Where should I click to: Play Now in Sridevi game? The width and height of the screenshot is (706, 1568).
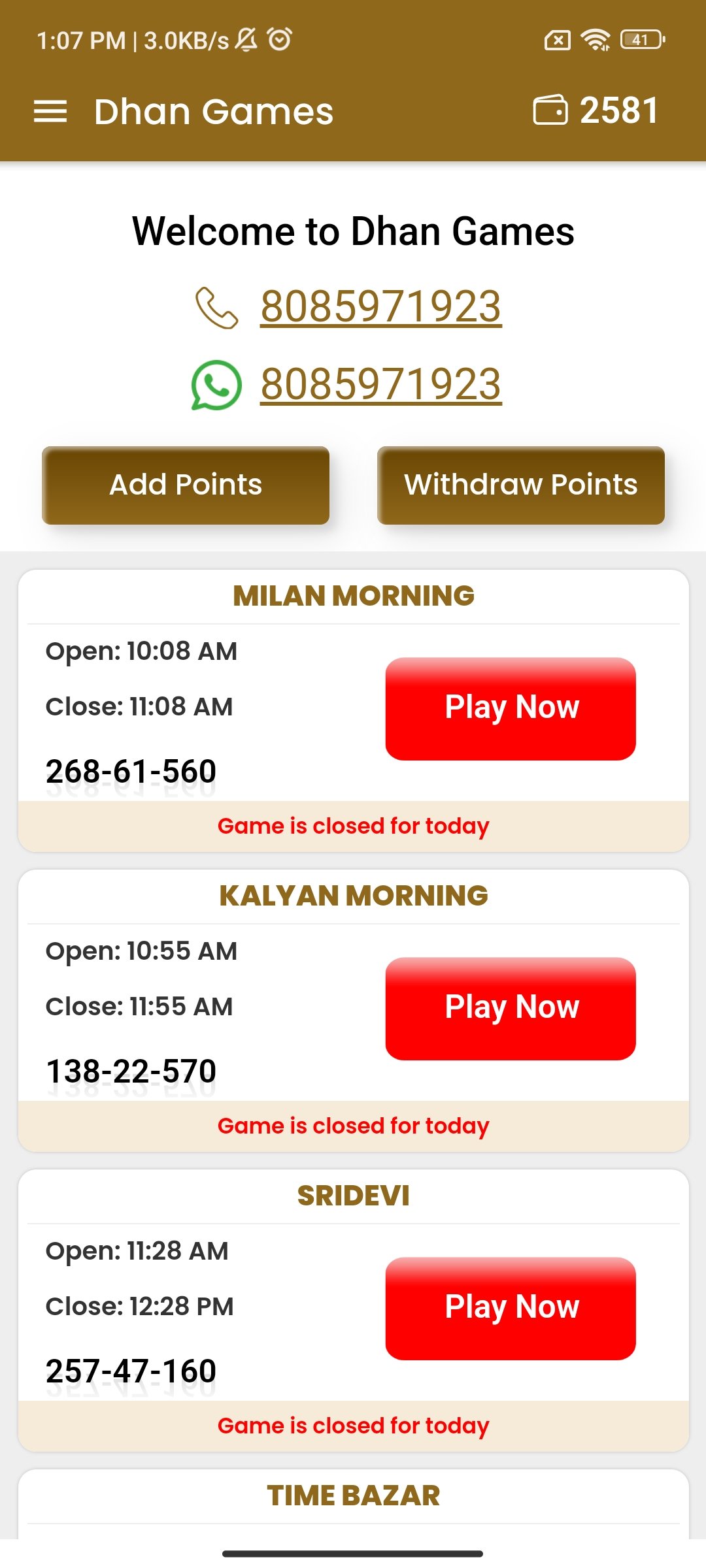pos(511,1308)
